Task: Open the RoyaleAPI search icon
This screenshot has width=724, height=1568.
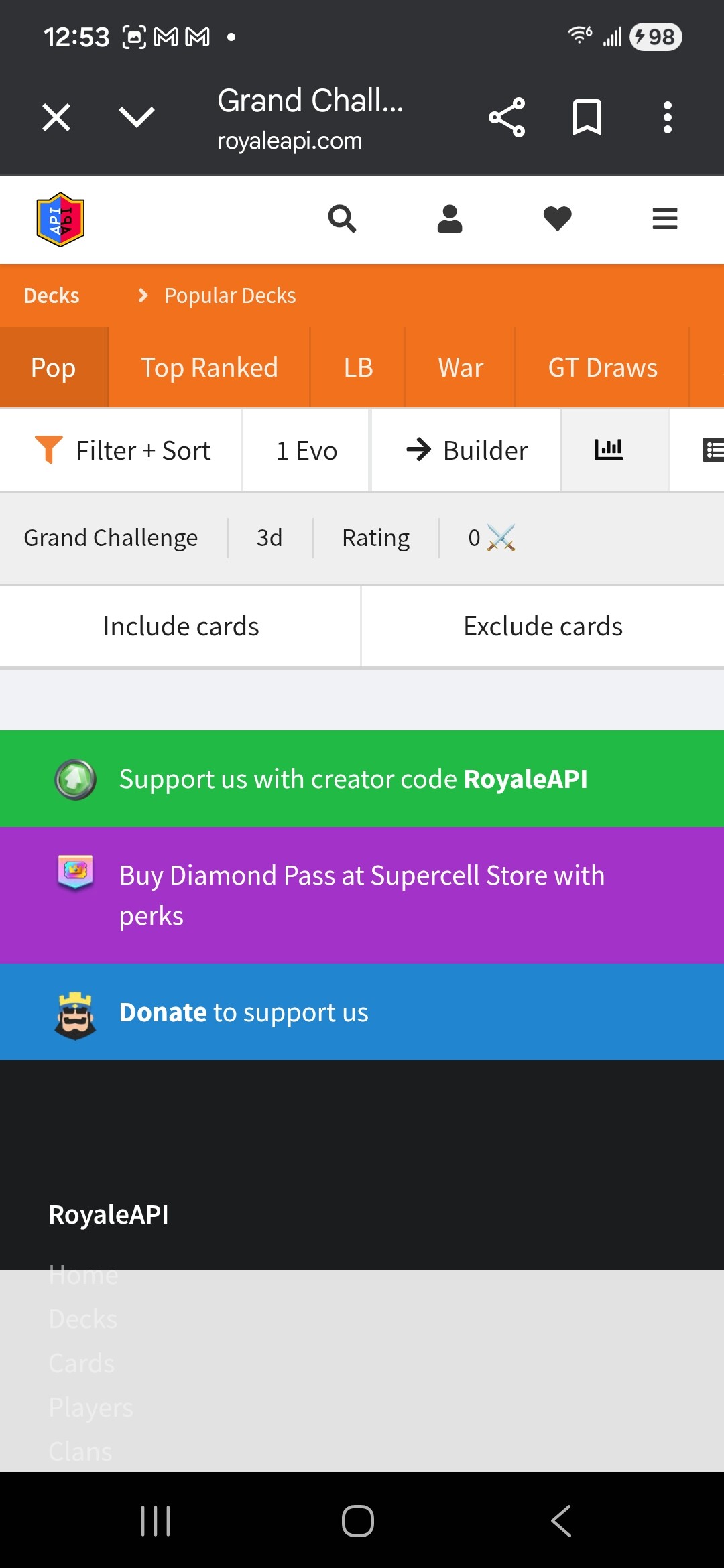Action: pos(342,219)
